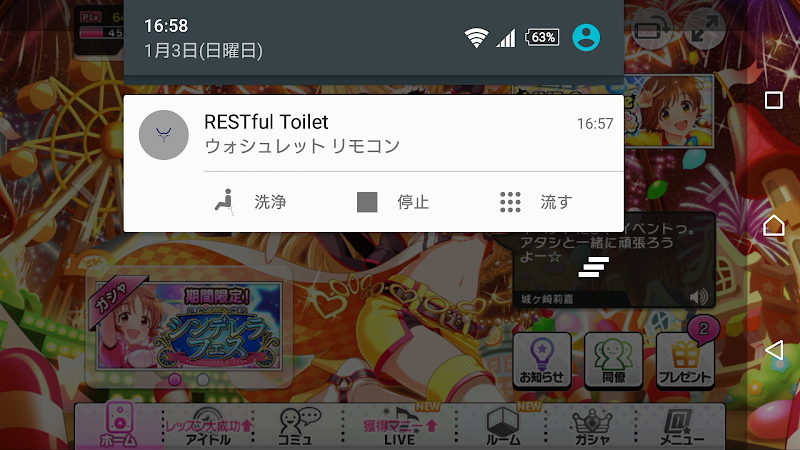Tap the 停止 stop action
800x450 pixels.
394,202
